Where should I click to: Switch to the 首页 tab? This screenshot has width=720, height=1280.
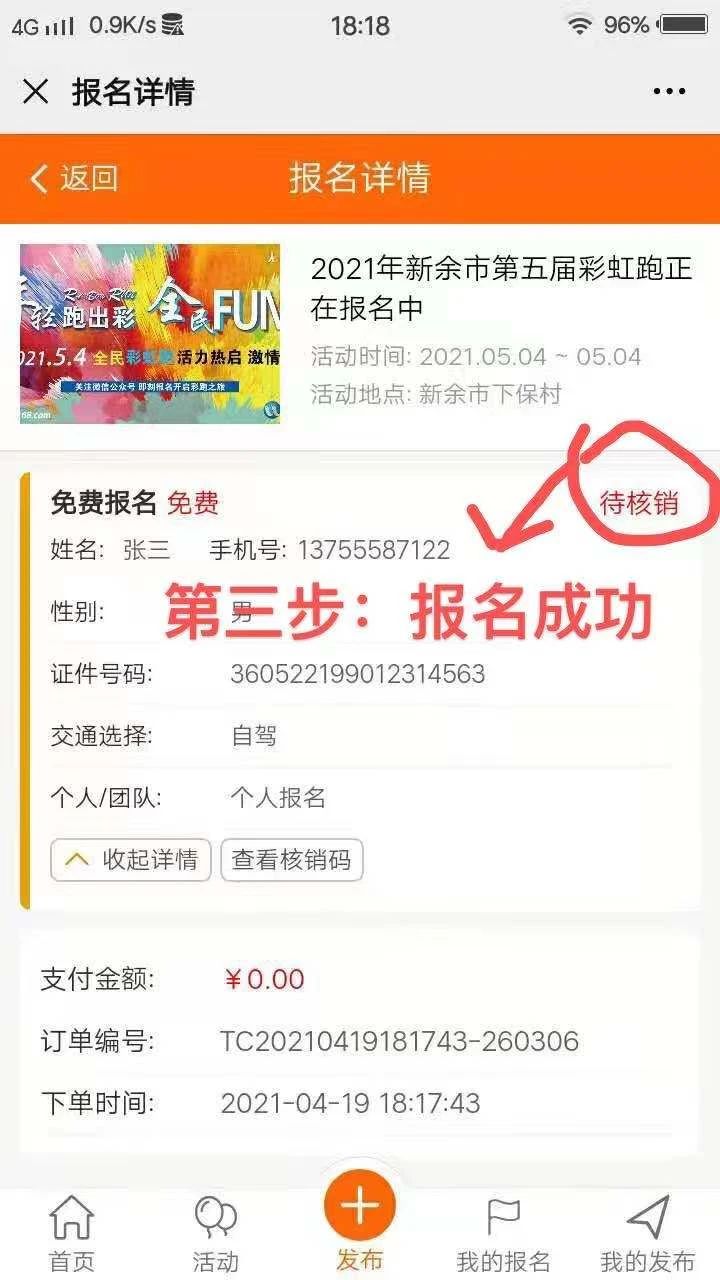point(72,1233)
